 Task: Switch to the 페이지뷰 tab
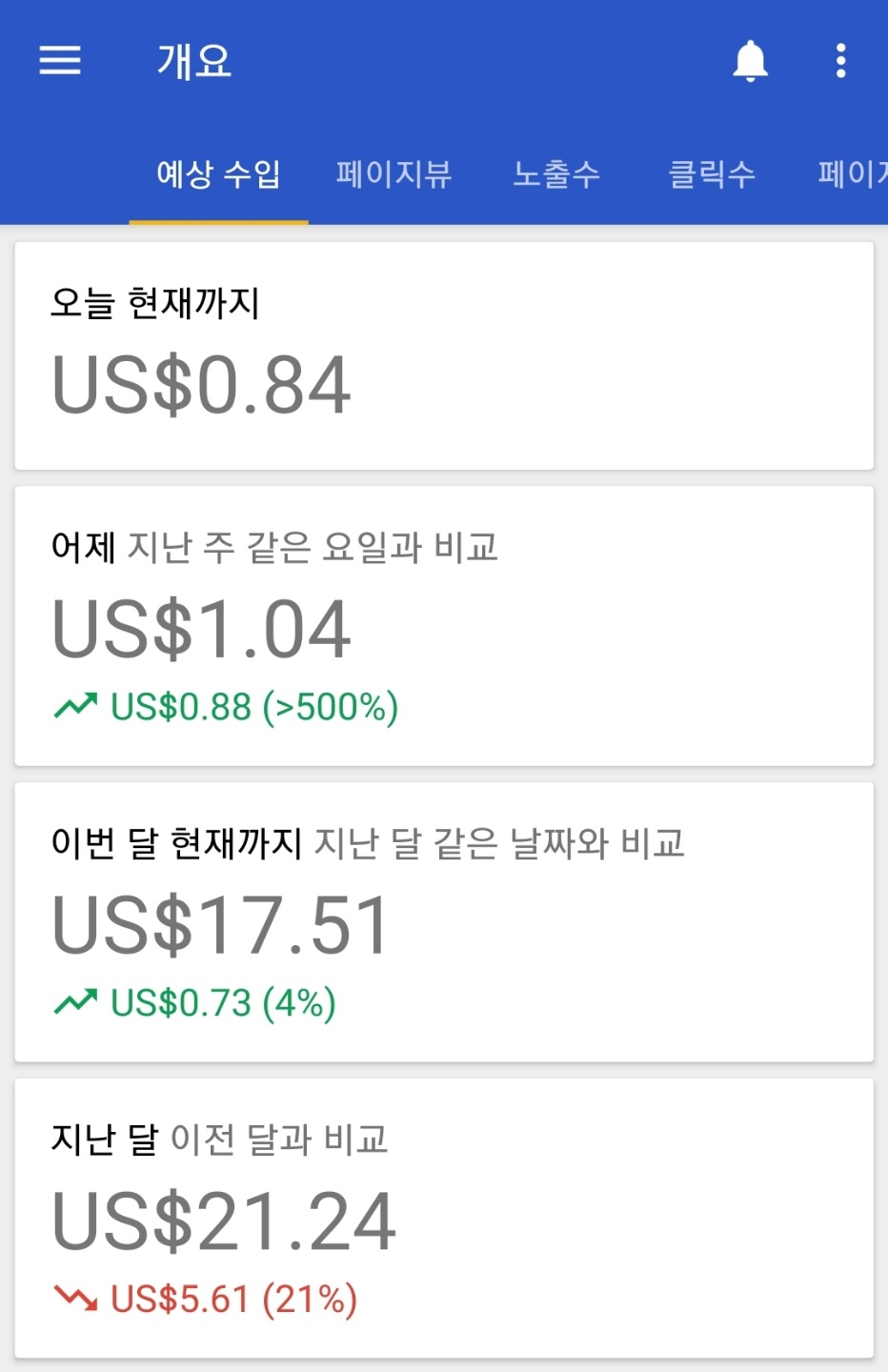click(394, 174)
